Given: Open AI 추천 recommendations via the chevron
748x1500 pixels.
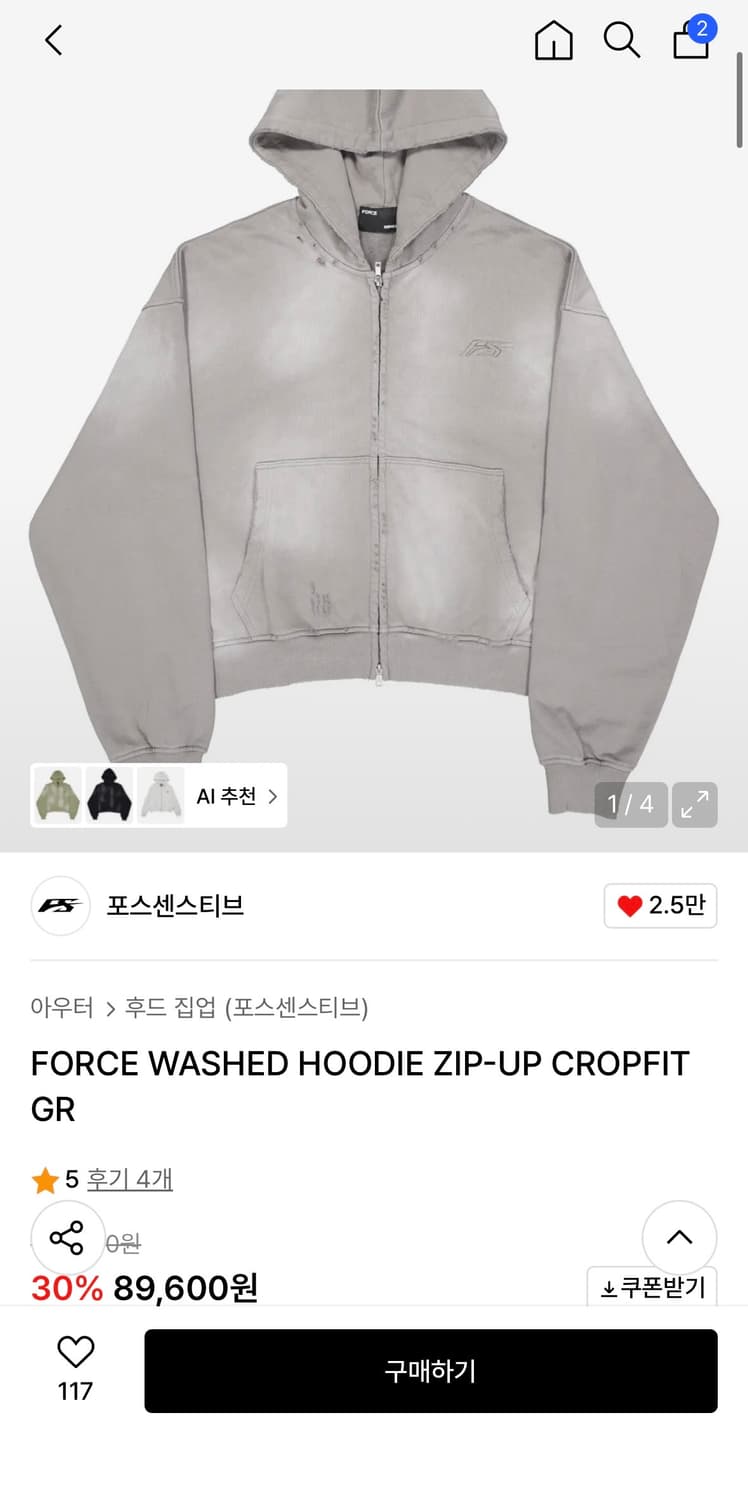Looking at the screenshot, I should pyautogui.click(x=272, y=795).
